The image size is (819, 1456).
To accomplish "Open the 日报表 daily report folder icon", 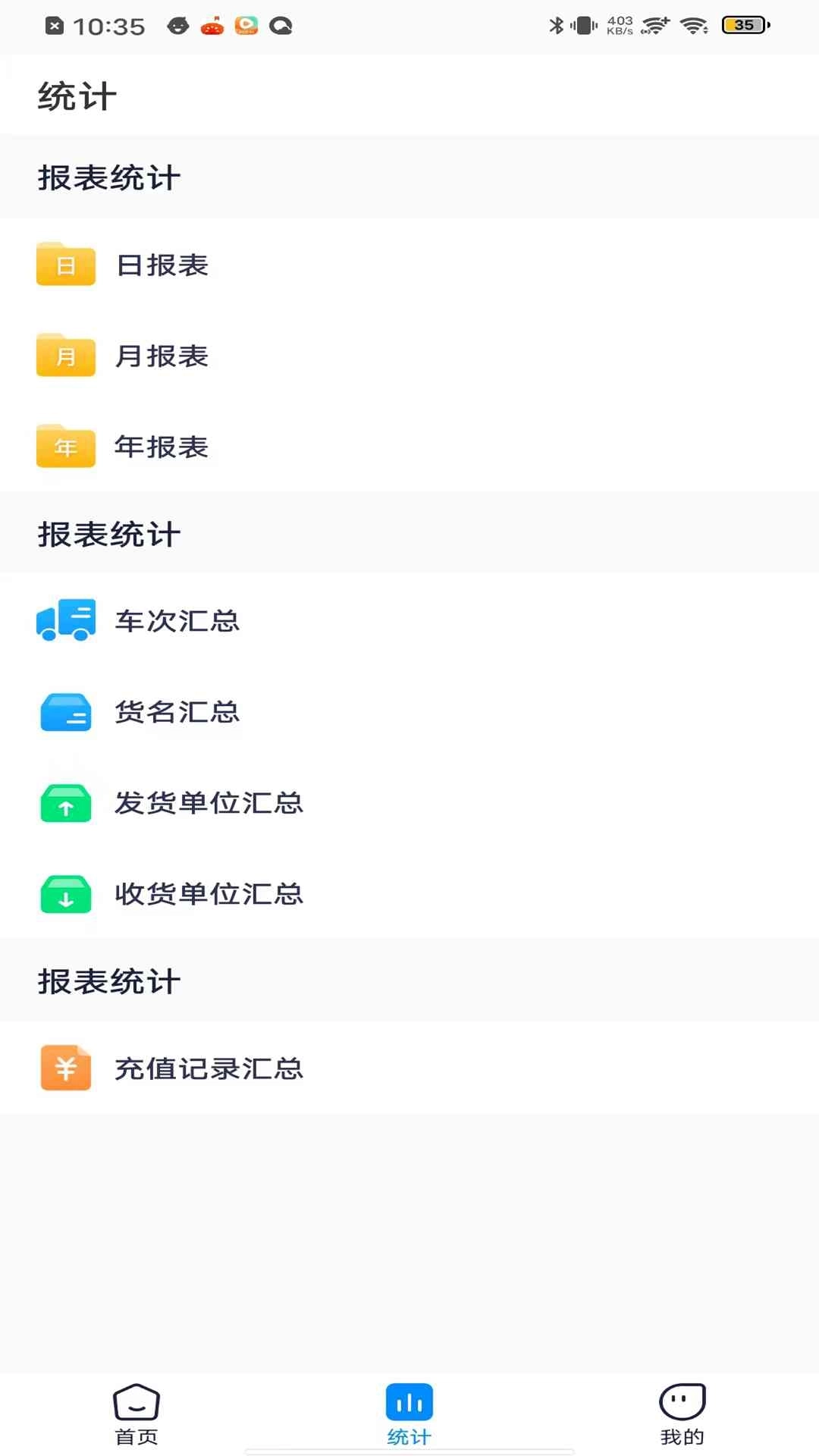I will click(65, 265).
